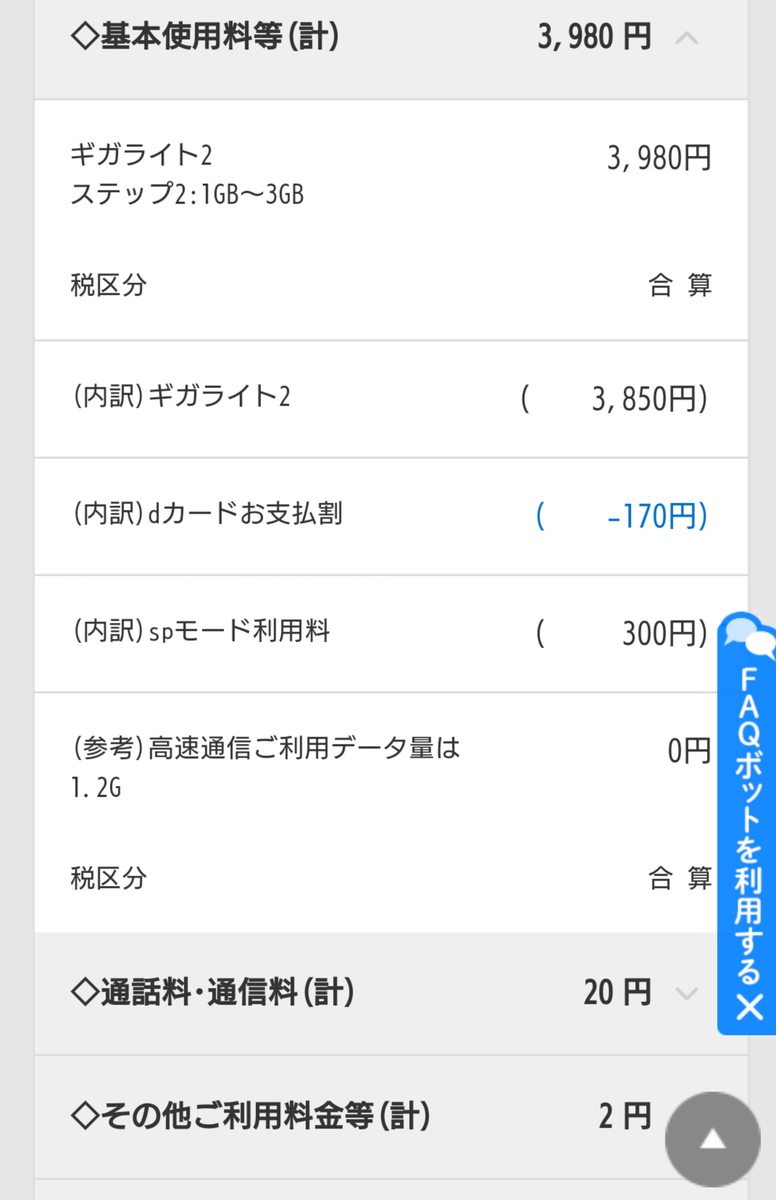Click downward chevron beside 20円 amount
The width and height of the screenshot is (776, 1200).
click(685, 994)
